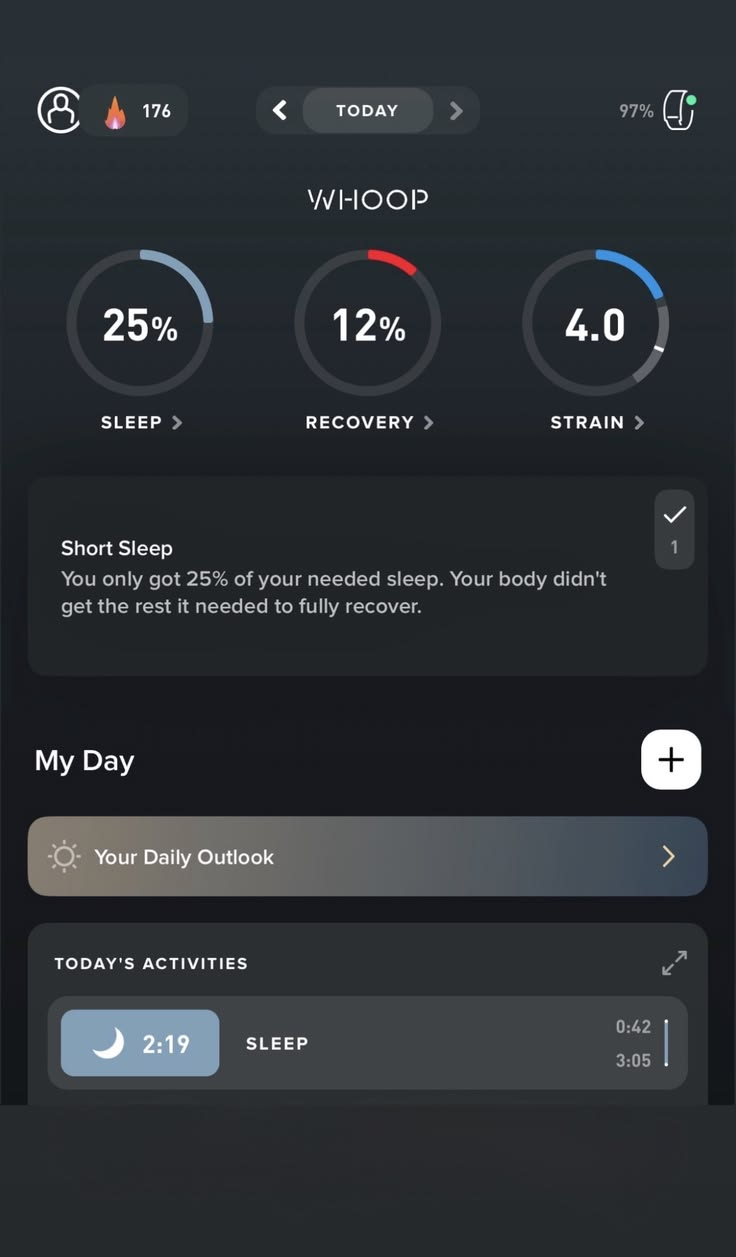Go to the previous day

click(x=280, y=110)
